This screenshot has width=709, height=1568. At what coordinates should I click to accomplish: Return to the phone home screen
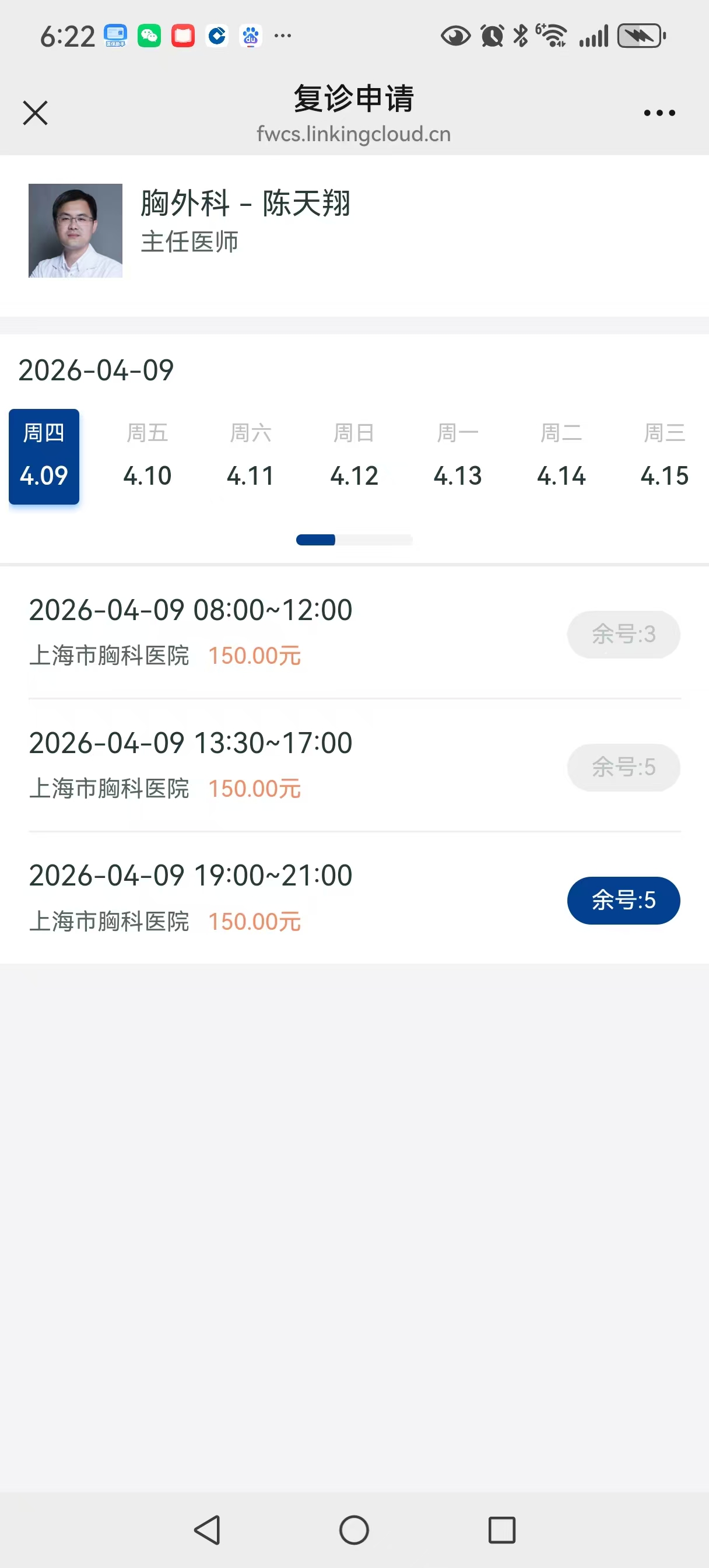click(354, 1529)
